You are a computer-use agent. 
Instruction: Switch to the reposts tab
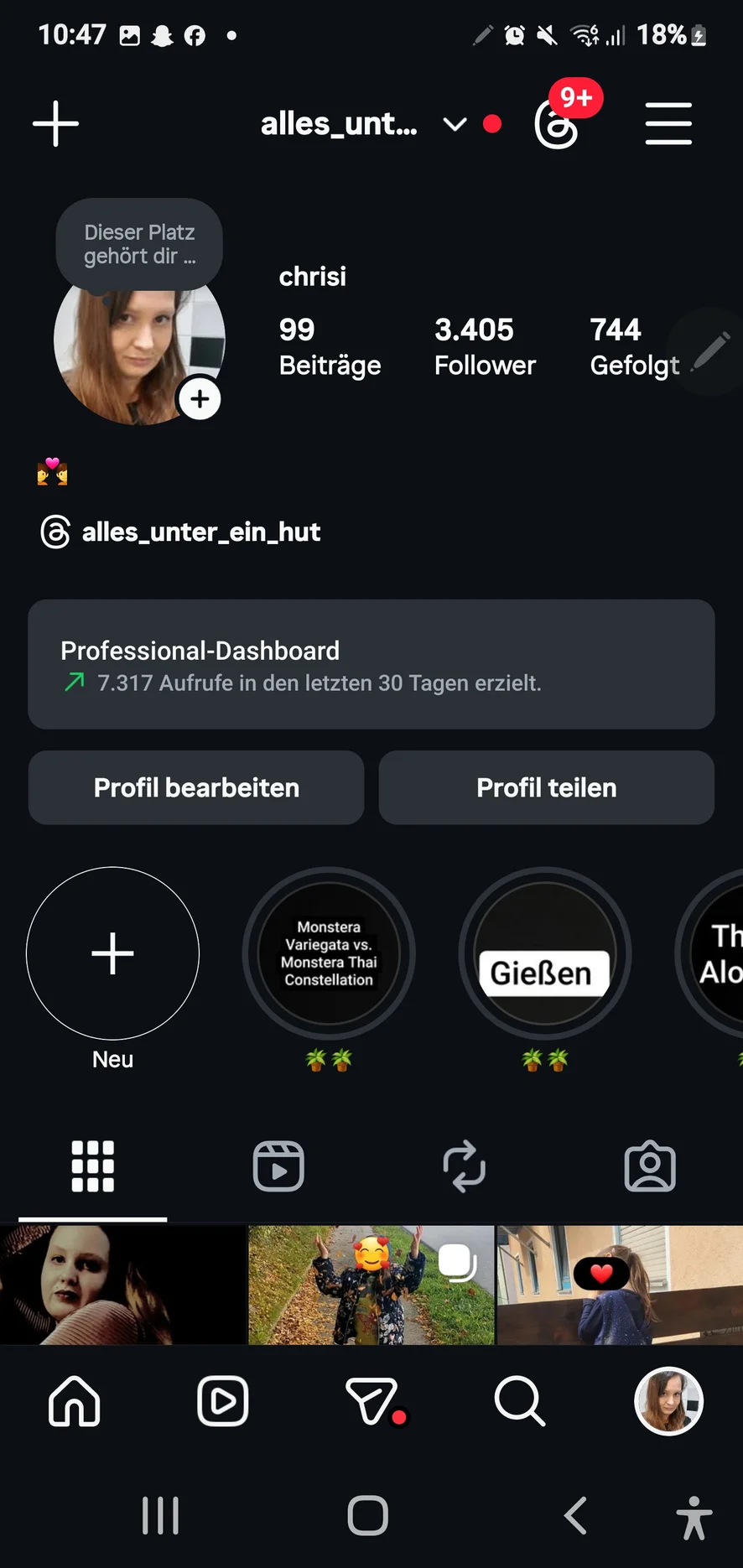(x=464, y=1166)
